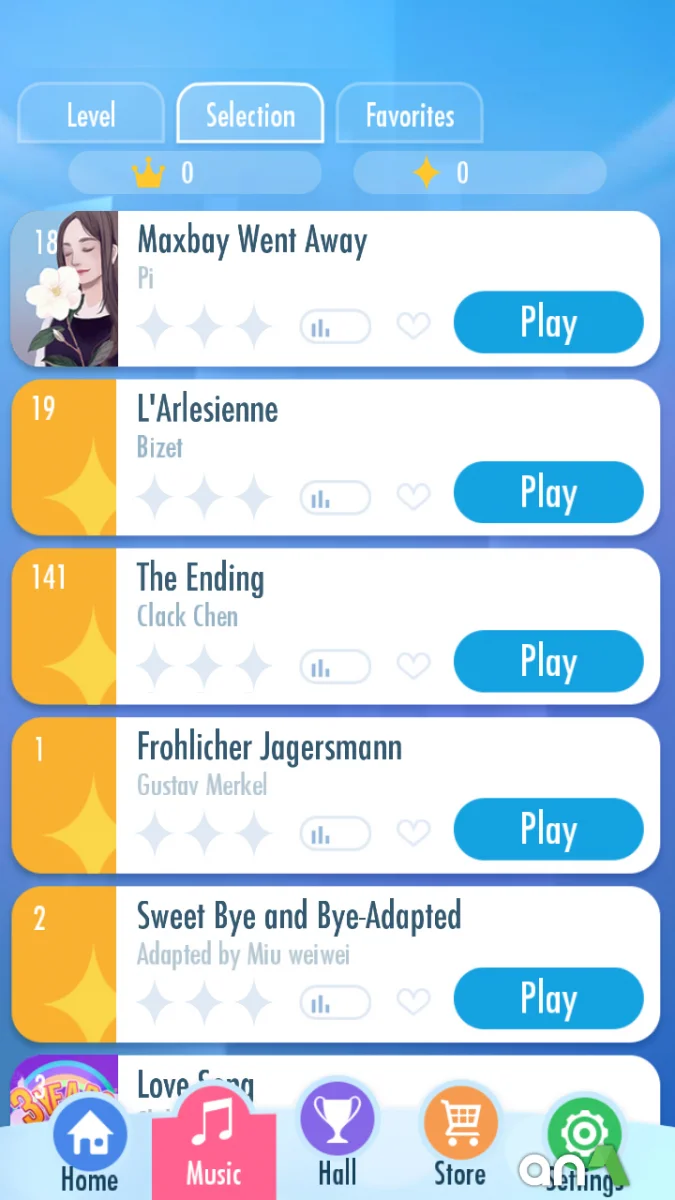
Task: View ranking chart for Maxbay Went Away
Action: pyautogui.click(x=335, y=327)
